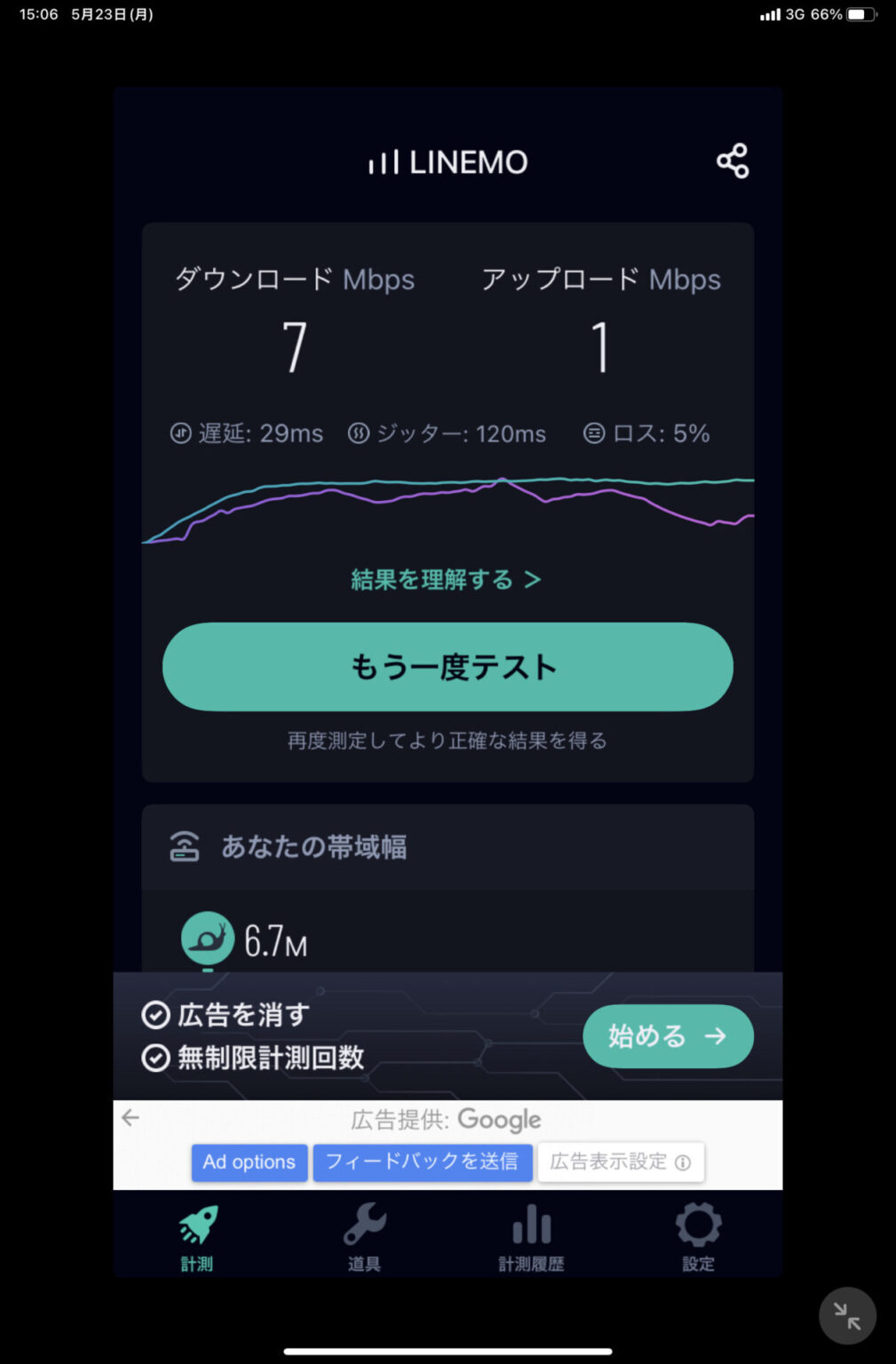Click the ロス packet loss icon

pyautogui.click(x=593, y=433)
